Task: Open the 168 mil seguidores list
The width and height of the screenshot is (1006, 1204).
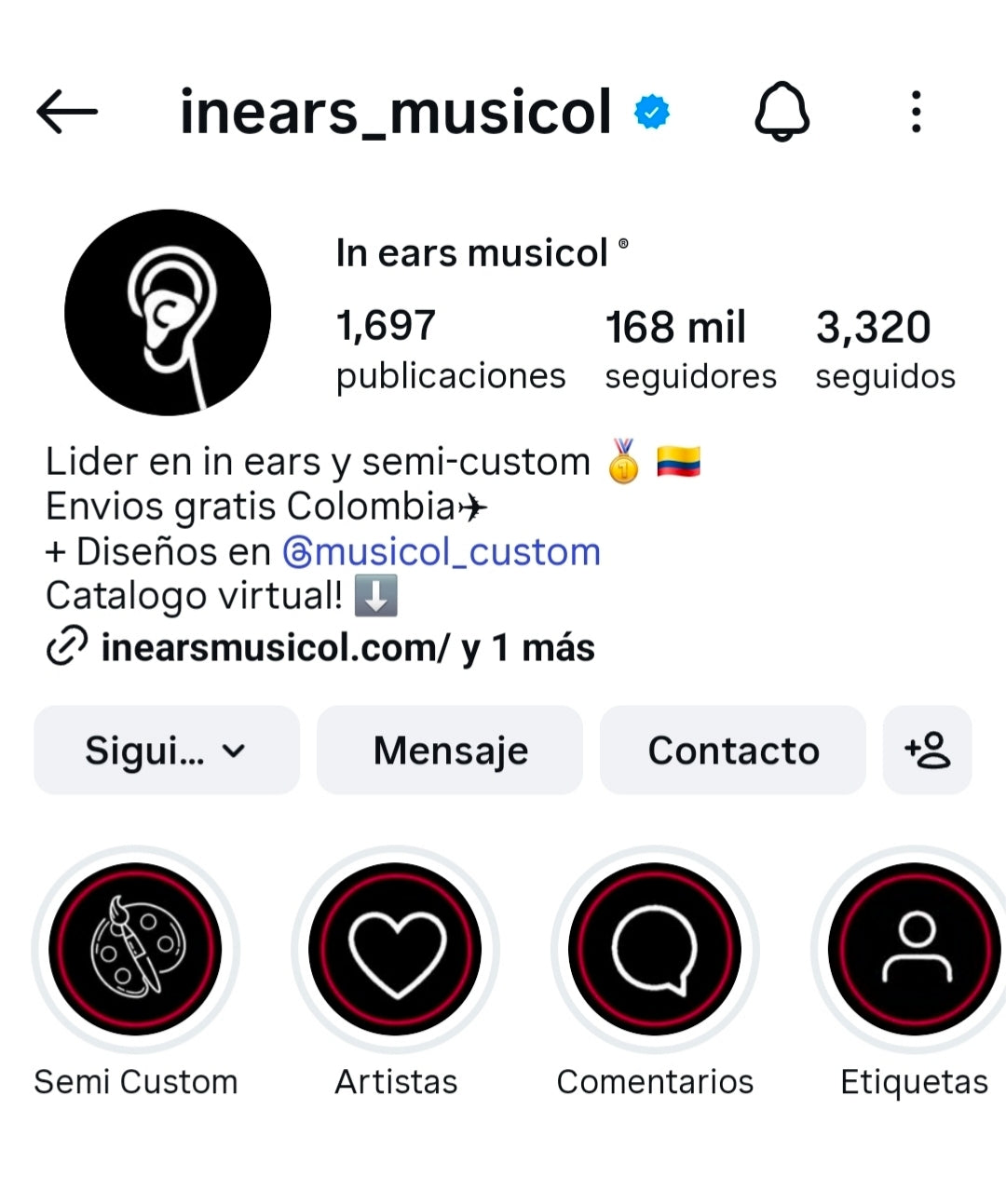Action: 689,350
